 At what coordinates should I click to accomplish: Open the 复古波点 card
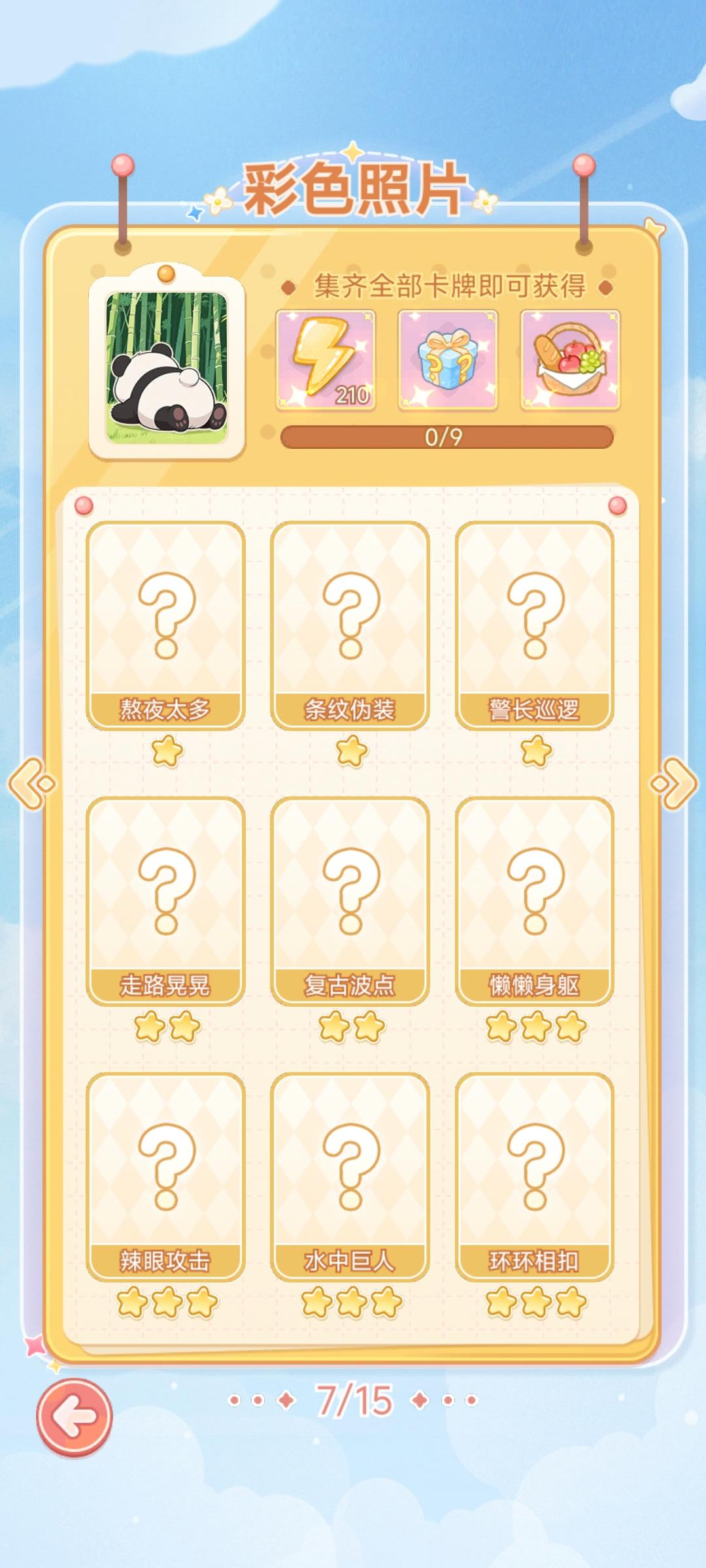coord(350,900)
